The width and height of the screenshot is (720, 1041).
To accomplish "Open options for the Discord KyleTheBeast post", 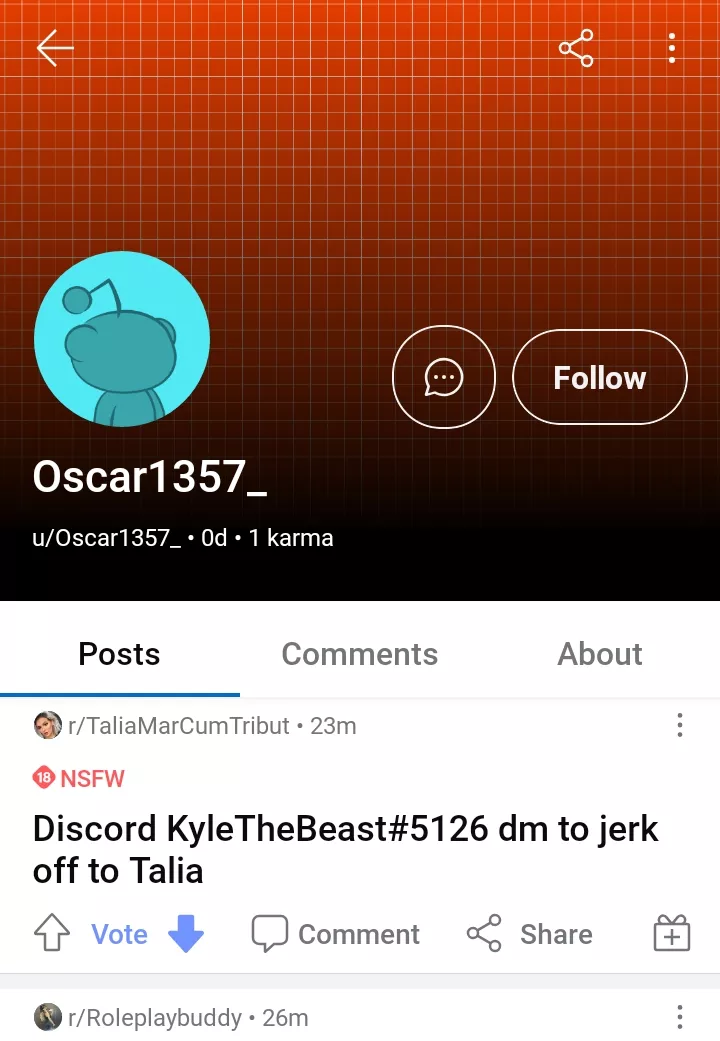I will [680, 726].
